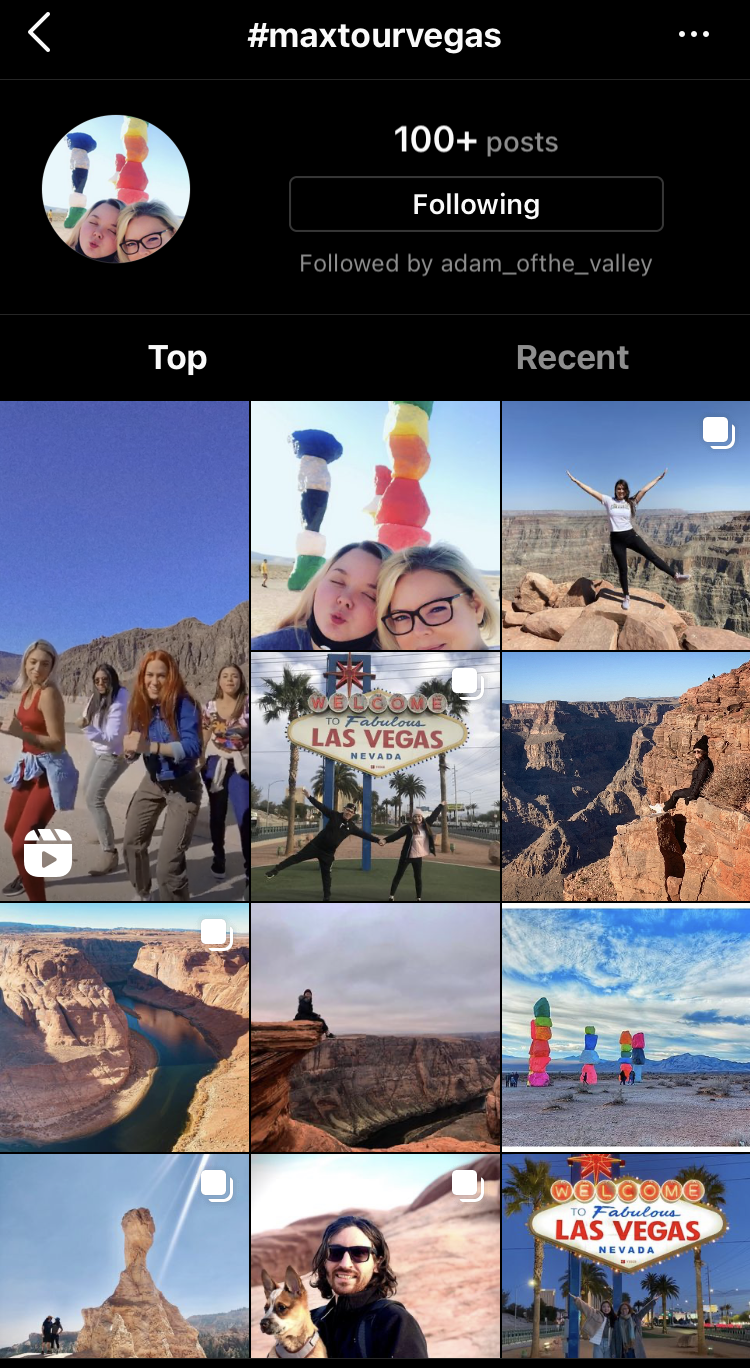Viewport: 750px width, 1368px height.
Task: Open the Horseshoe Bend river photo
Action: 124,1027
